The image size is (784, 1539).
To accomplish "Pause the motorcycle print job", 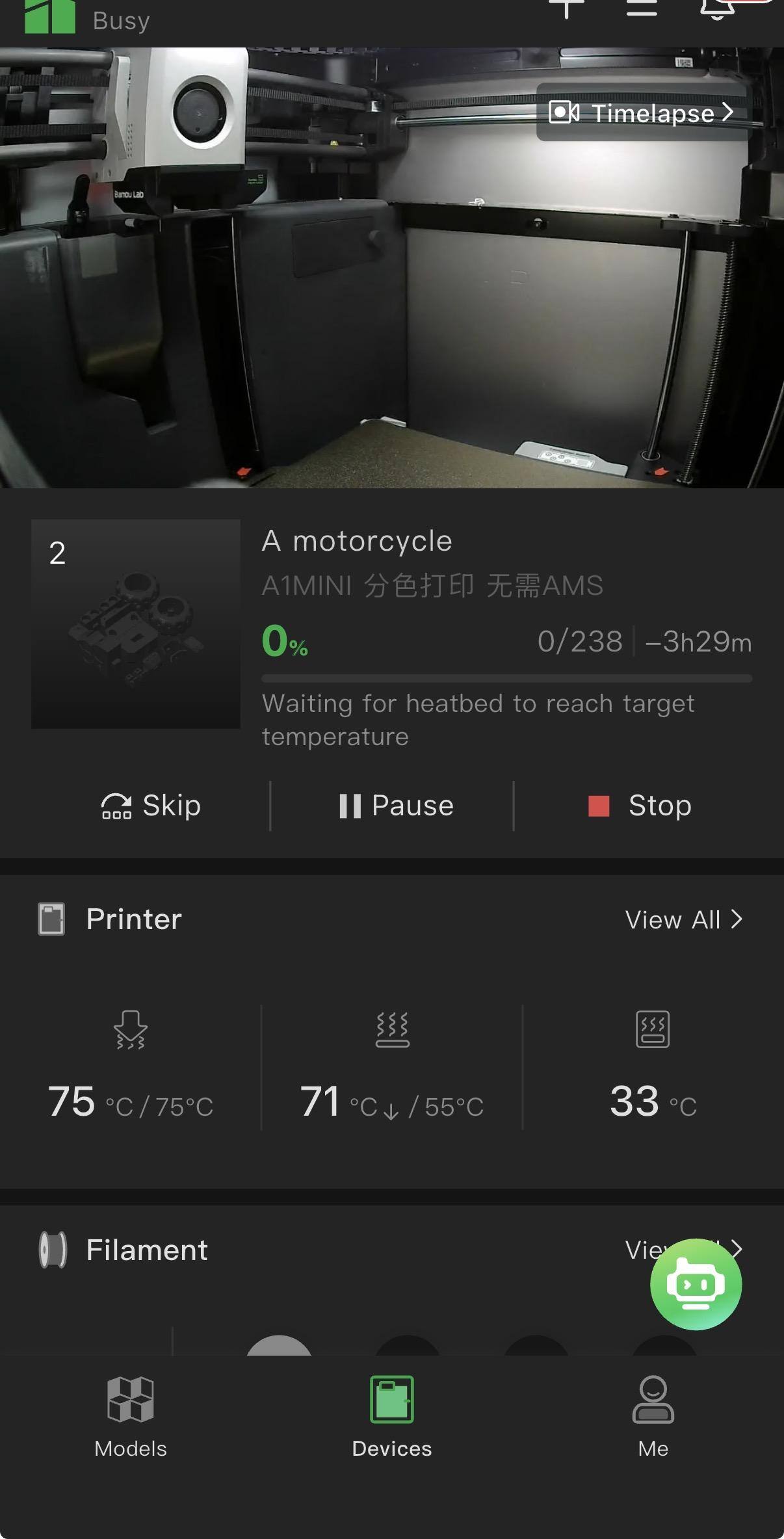I will 396,806.
